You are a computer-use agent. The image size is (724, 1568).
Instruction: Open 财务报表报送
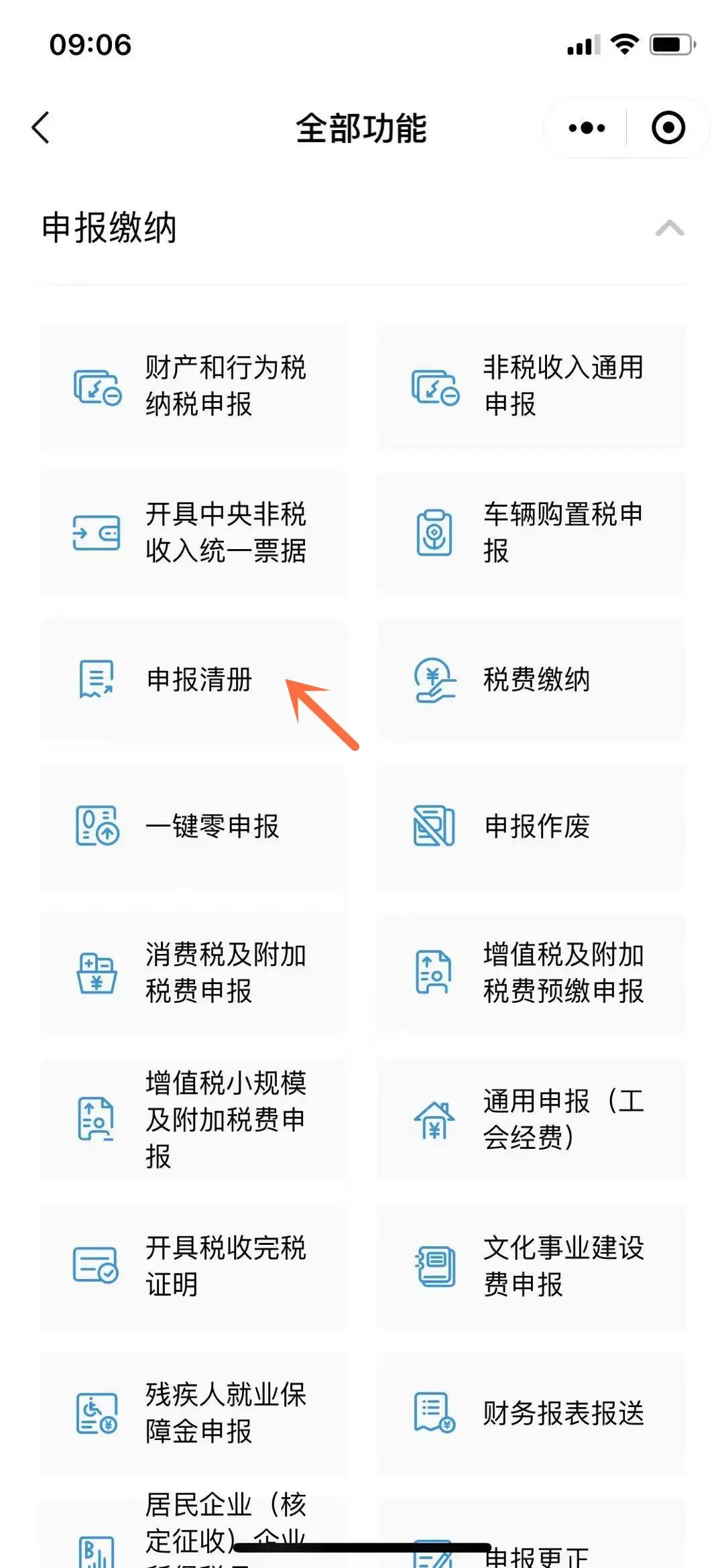532,1412
